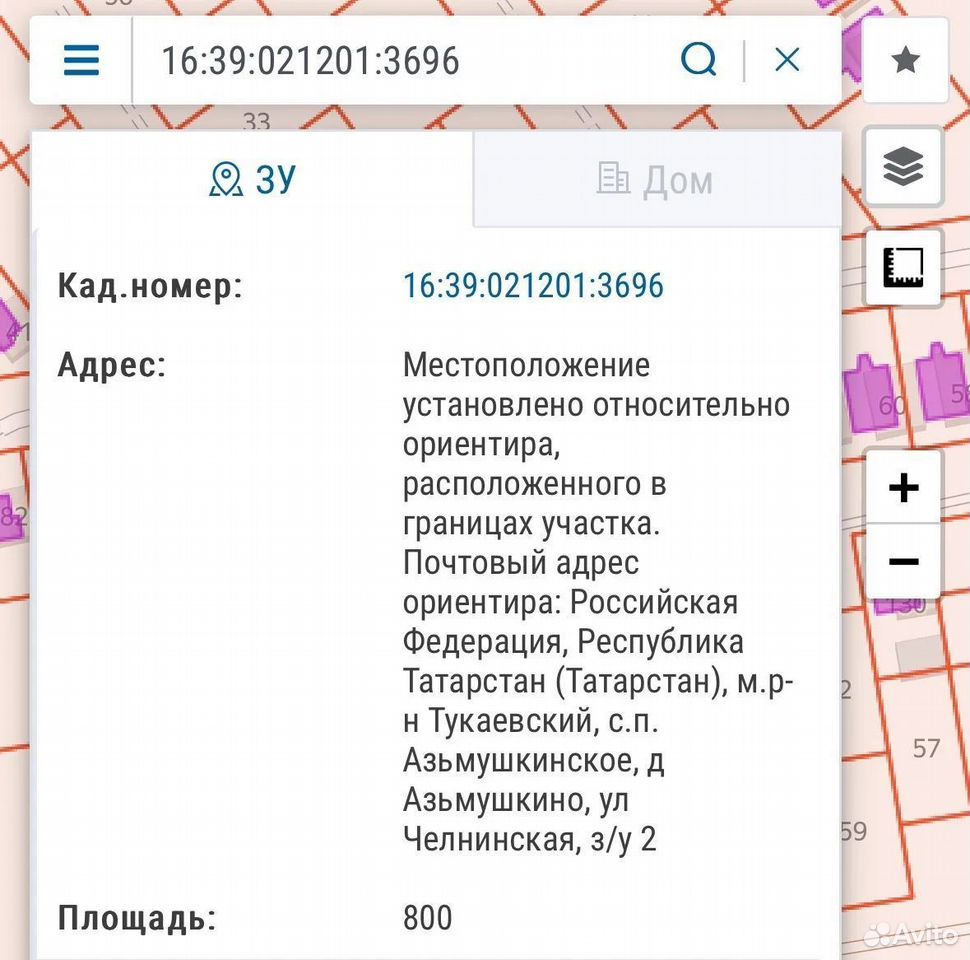Viewport: 970px width, 960px height.
Task: Run search with magnifier icon
Action: (698, 60)
